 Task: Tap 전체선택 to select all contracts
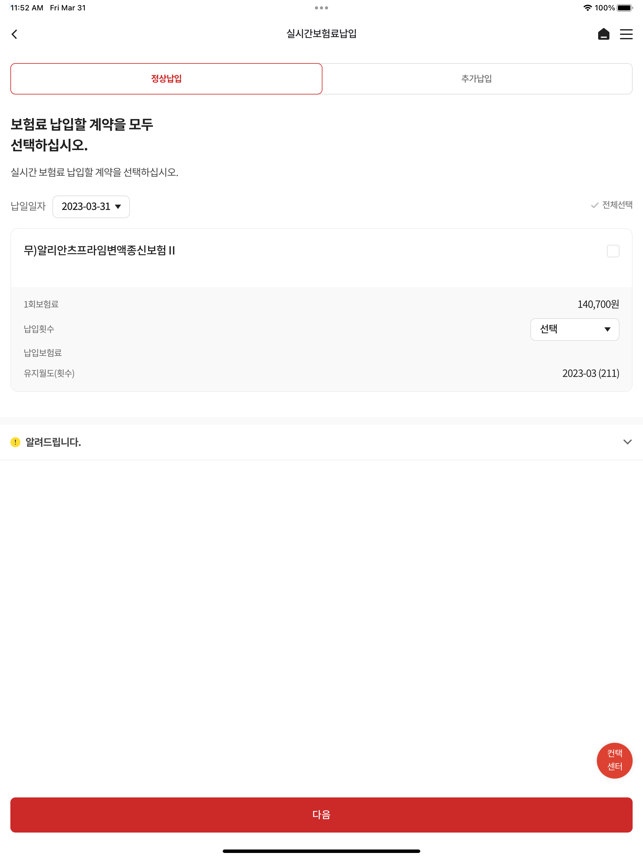pyautogui.click(x=611, y=205)
